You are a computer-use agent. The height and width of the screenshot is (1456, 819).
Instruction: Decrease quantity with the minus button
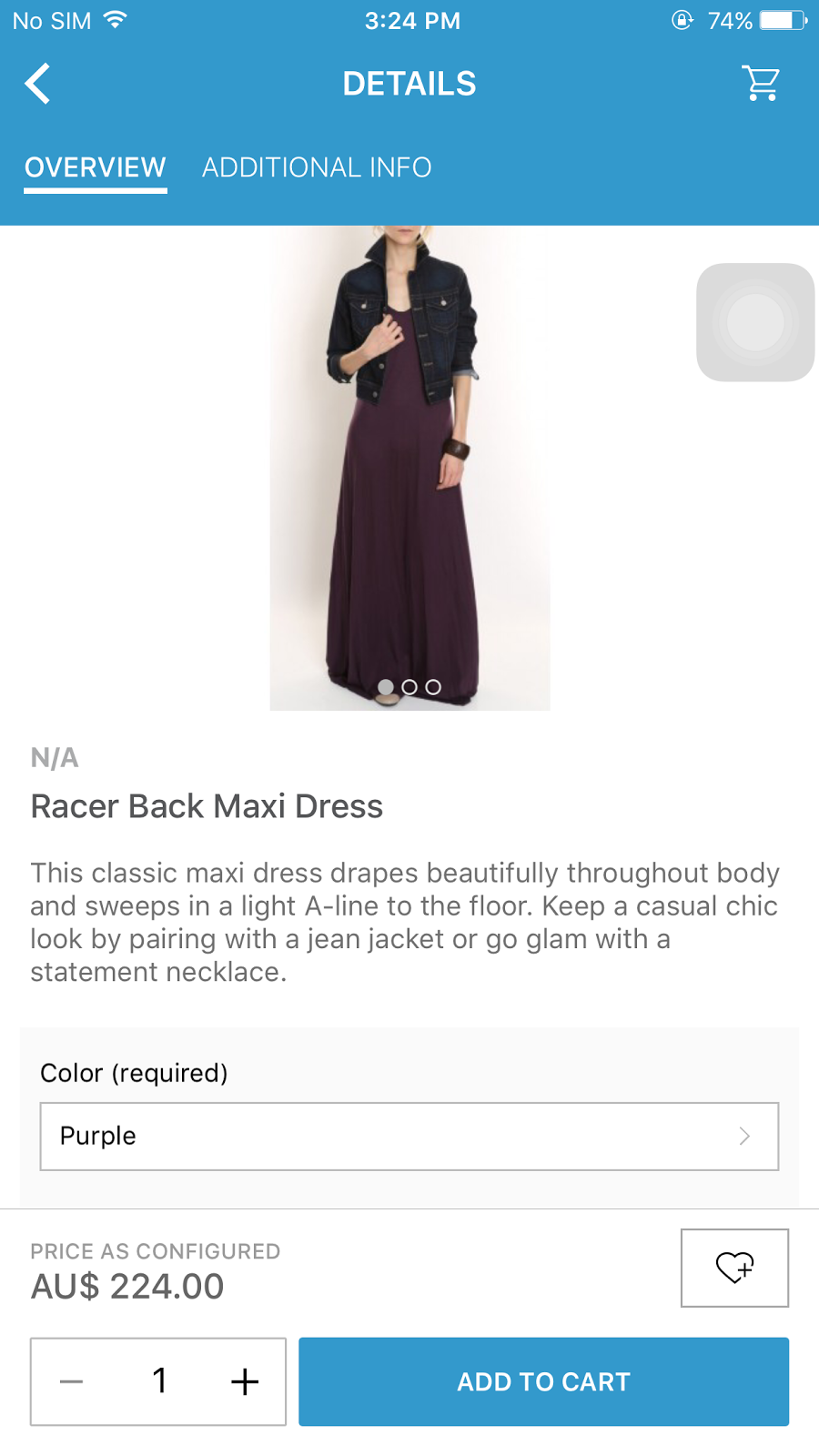coord(72,1381)
